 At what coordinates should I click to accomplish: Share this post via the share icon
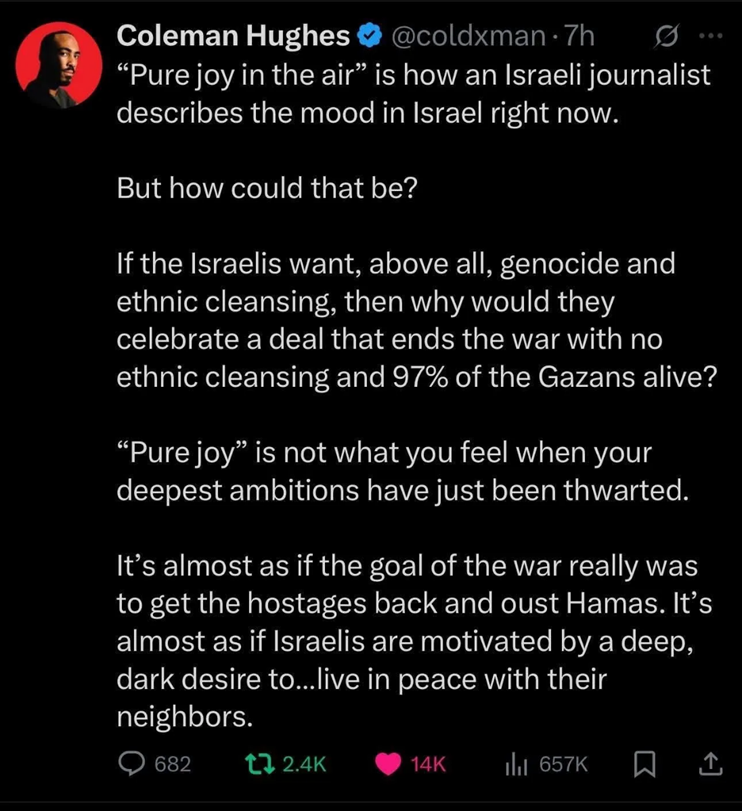click(709, 764)
